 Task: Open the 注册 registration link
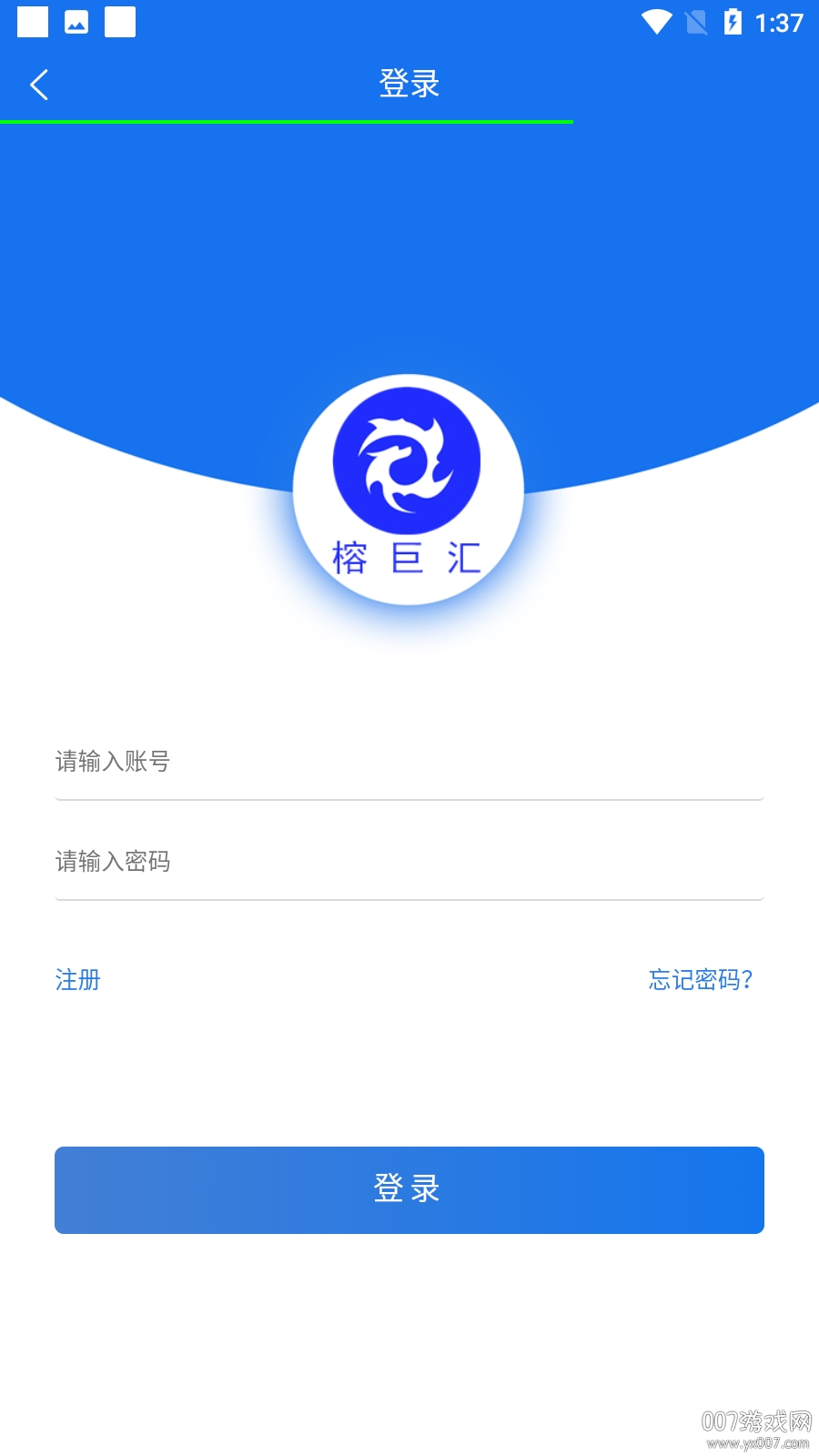tap(77, 980)
